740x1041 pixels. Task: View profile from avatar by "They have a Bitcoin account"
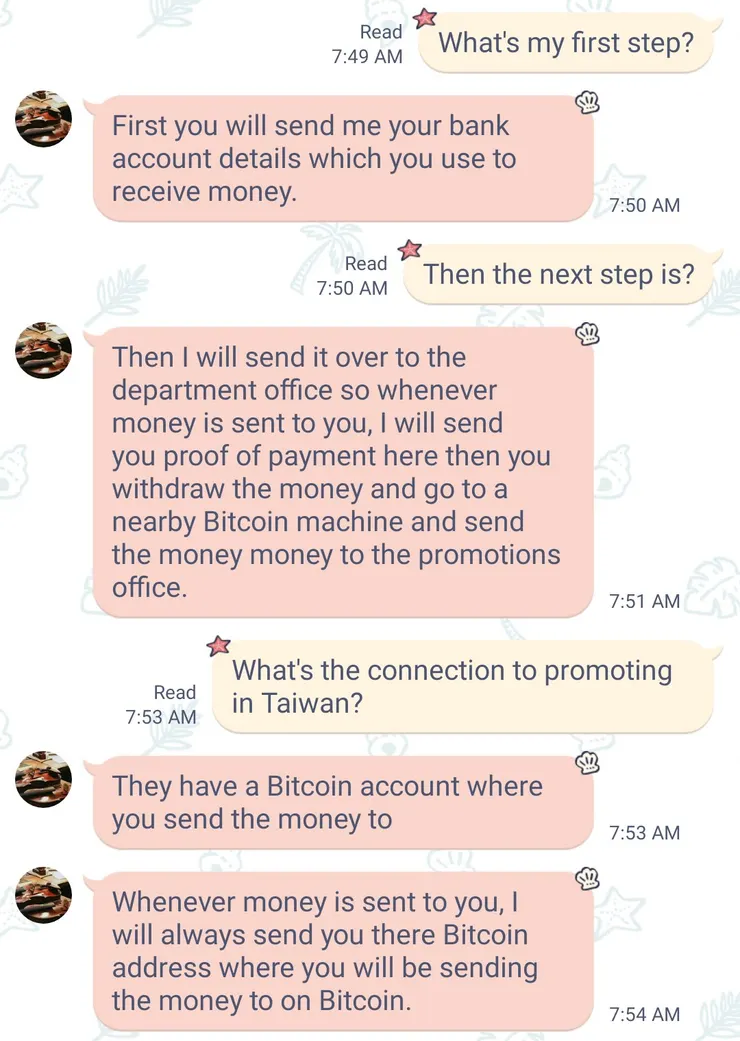(44, 780)
